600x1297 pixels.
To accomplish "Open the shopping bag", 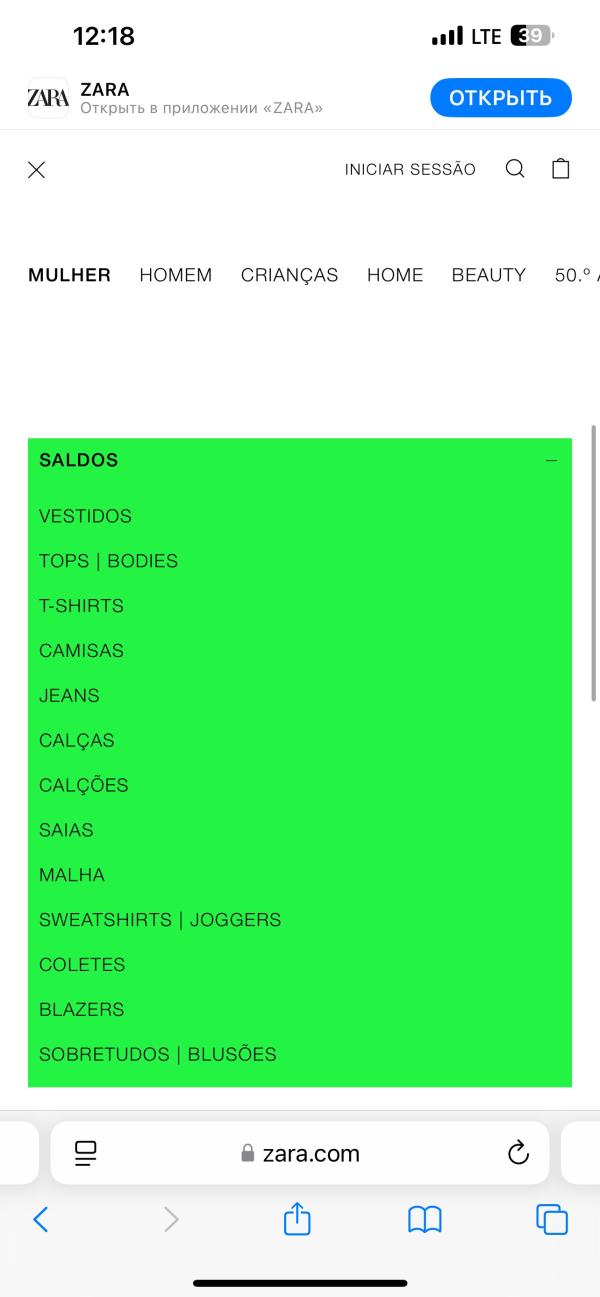I will pyautogui.click(x=561, y=169).
